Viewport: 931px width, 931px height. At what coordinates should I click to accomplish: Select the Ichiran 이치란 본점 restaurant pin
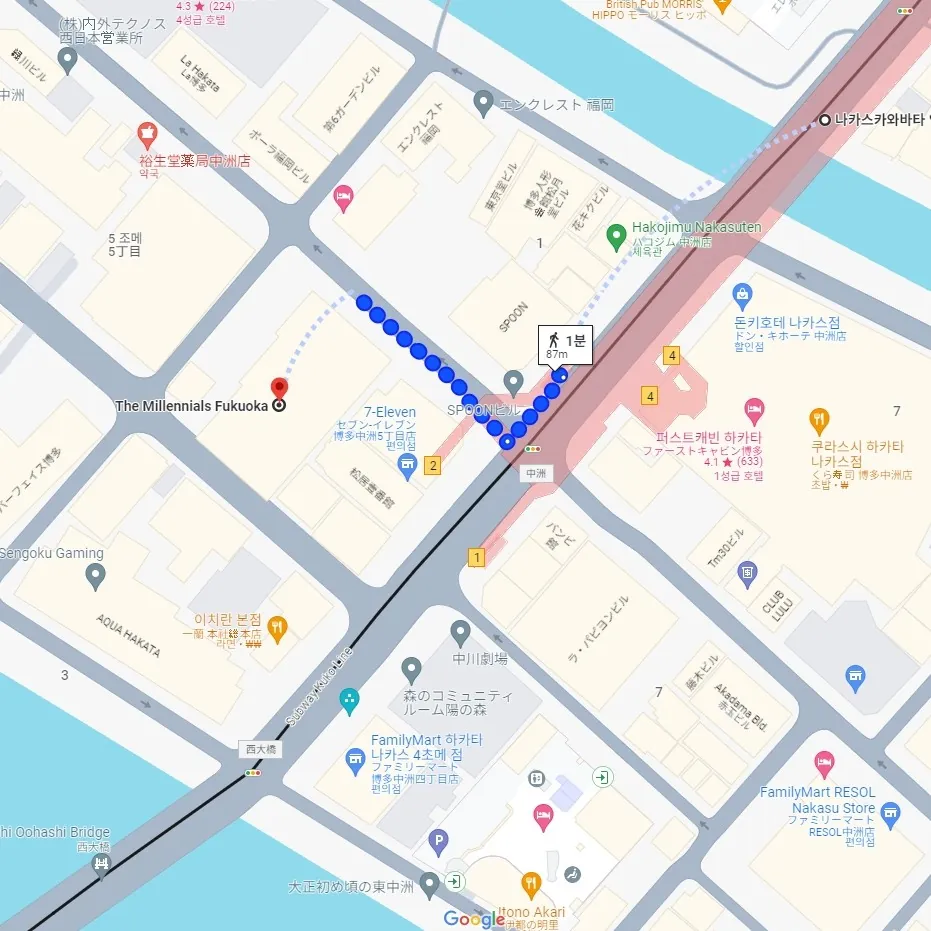click(x=277, y=627)
